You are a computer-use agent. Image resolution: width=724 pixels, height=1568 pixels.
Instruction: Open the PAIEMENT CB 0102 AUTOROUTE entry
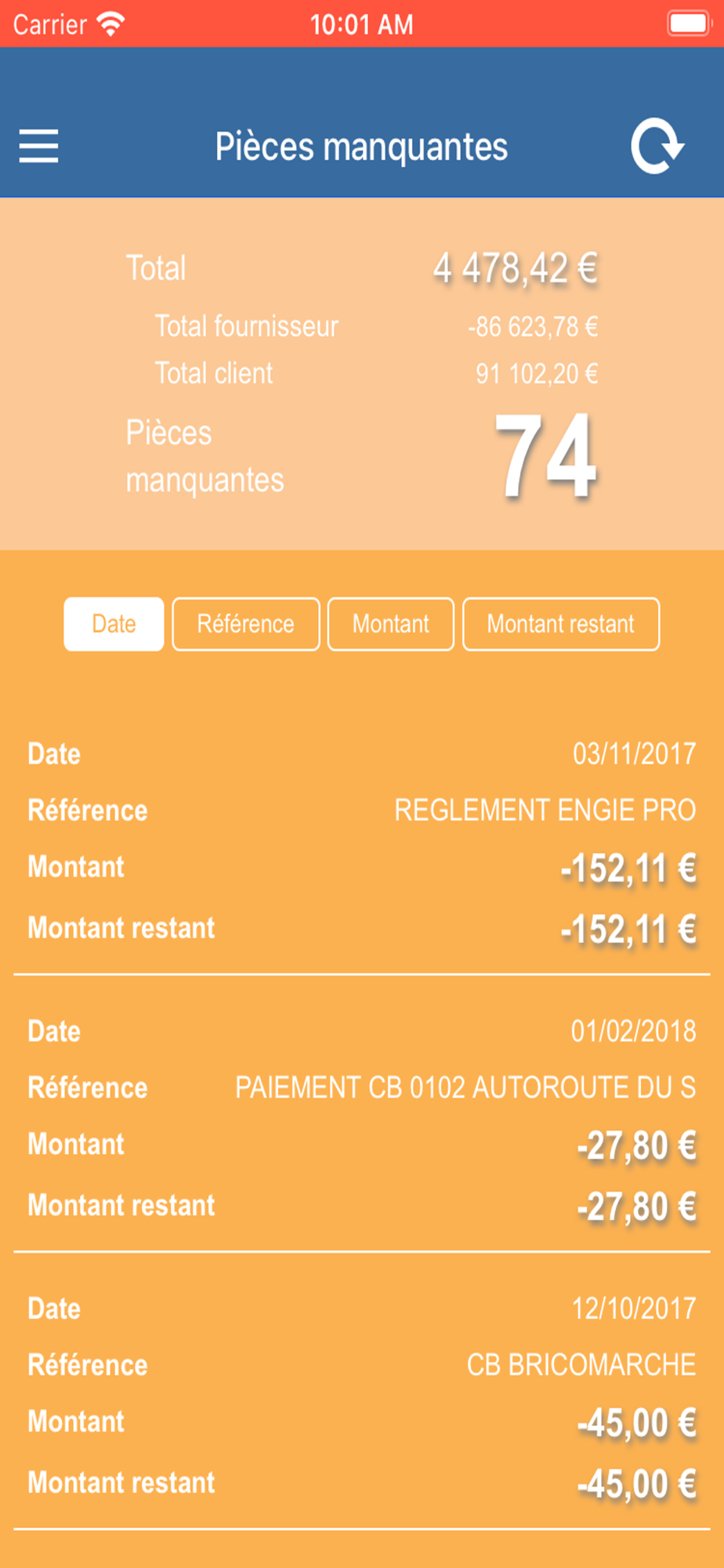coord(362,1116)
